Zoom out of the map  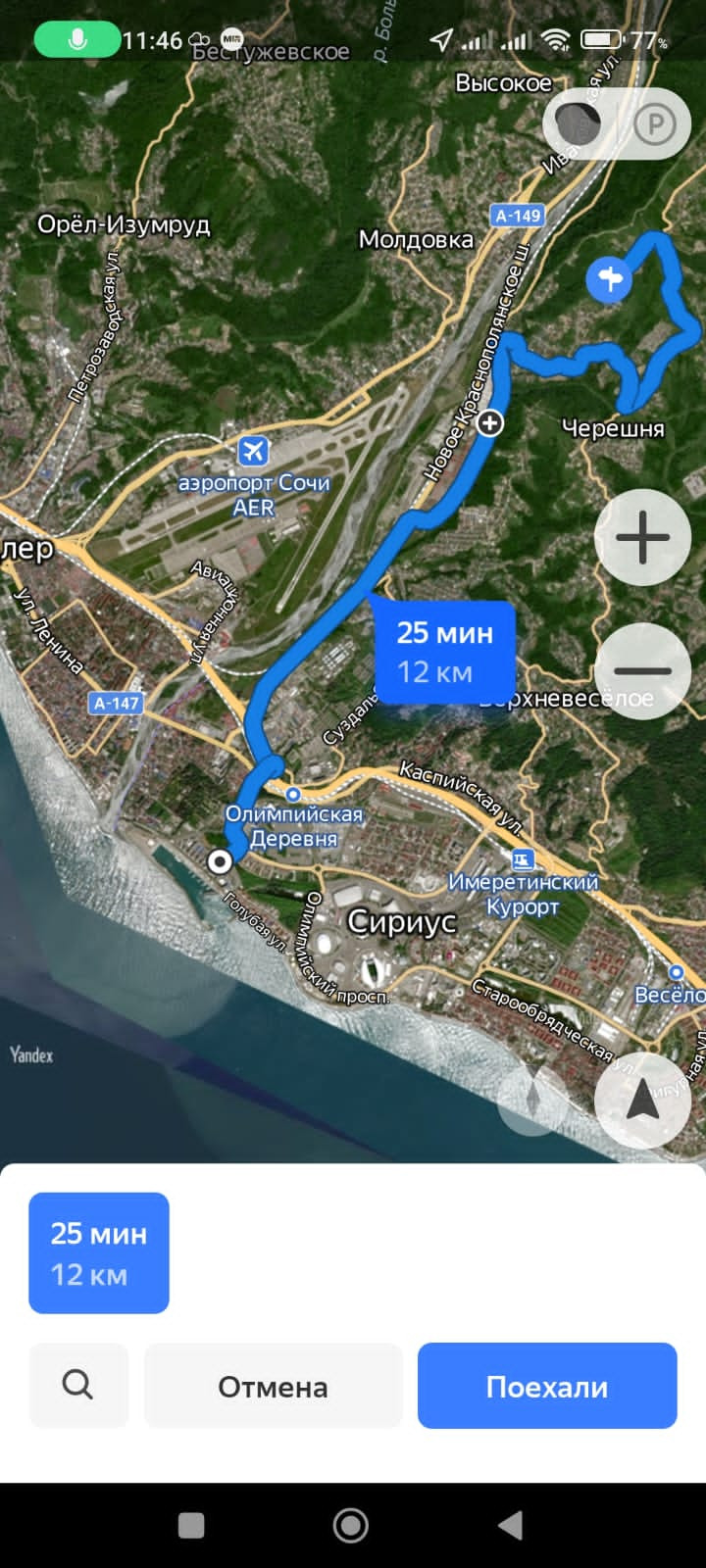[642, 671]
